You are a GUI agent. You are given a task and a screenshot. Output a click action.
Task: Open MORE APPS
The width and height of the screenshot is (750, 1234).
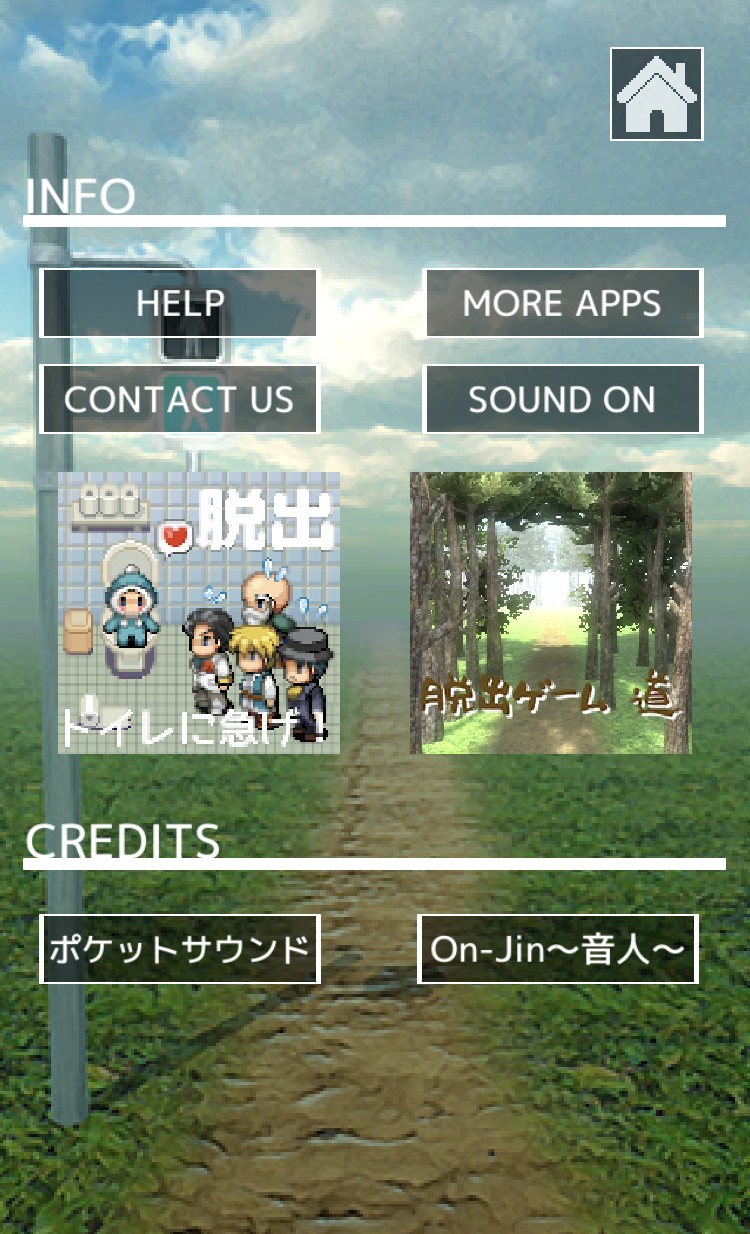point(563,303)
